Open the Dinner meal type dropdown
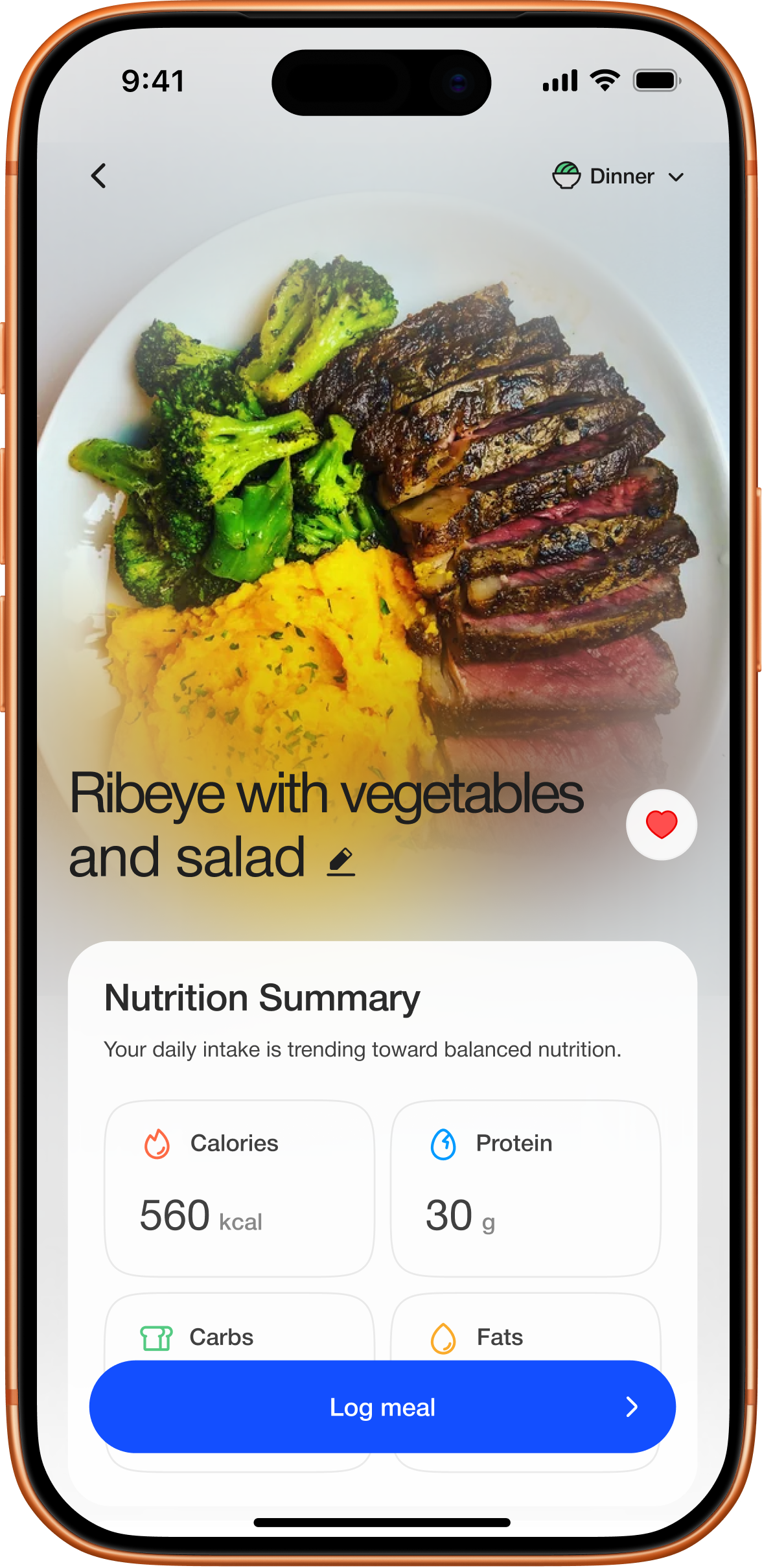 tap(619, 176)
